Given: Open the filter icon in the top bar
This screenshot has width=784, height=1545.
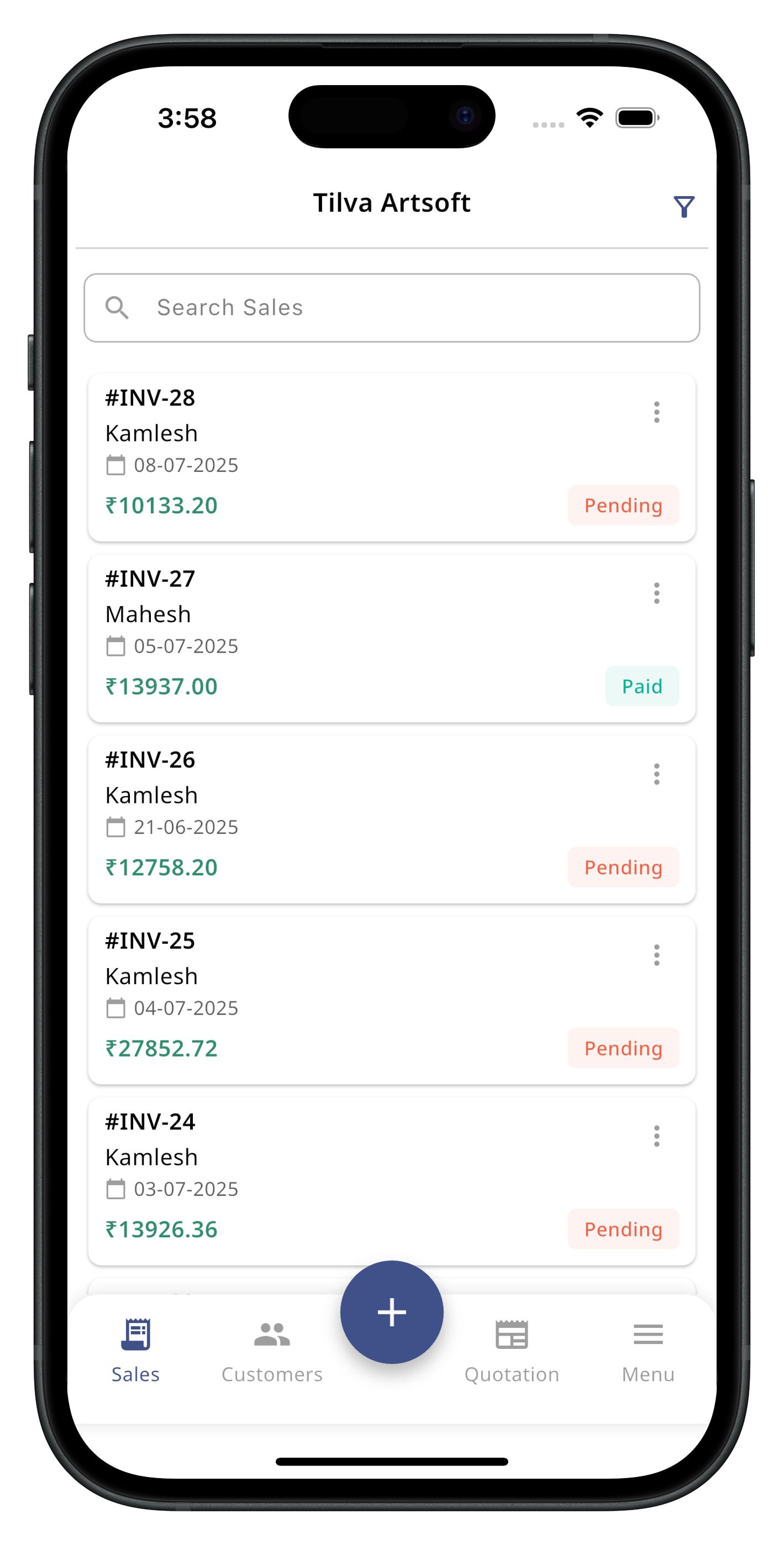Looking at the screenshot, I should 684,206.
